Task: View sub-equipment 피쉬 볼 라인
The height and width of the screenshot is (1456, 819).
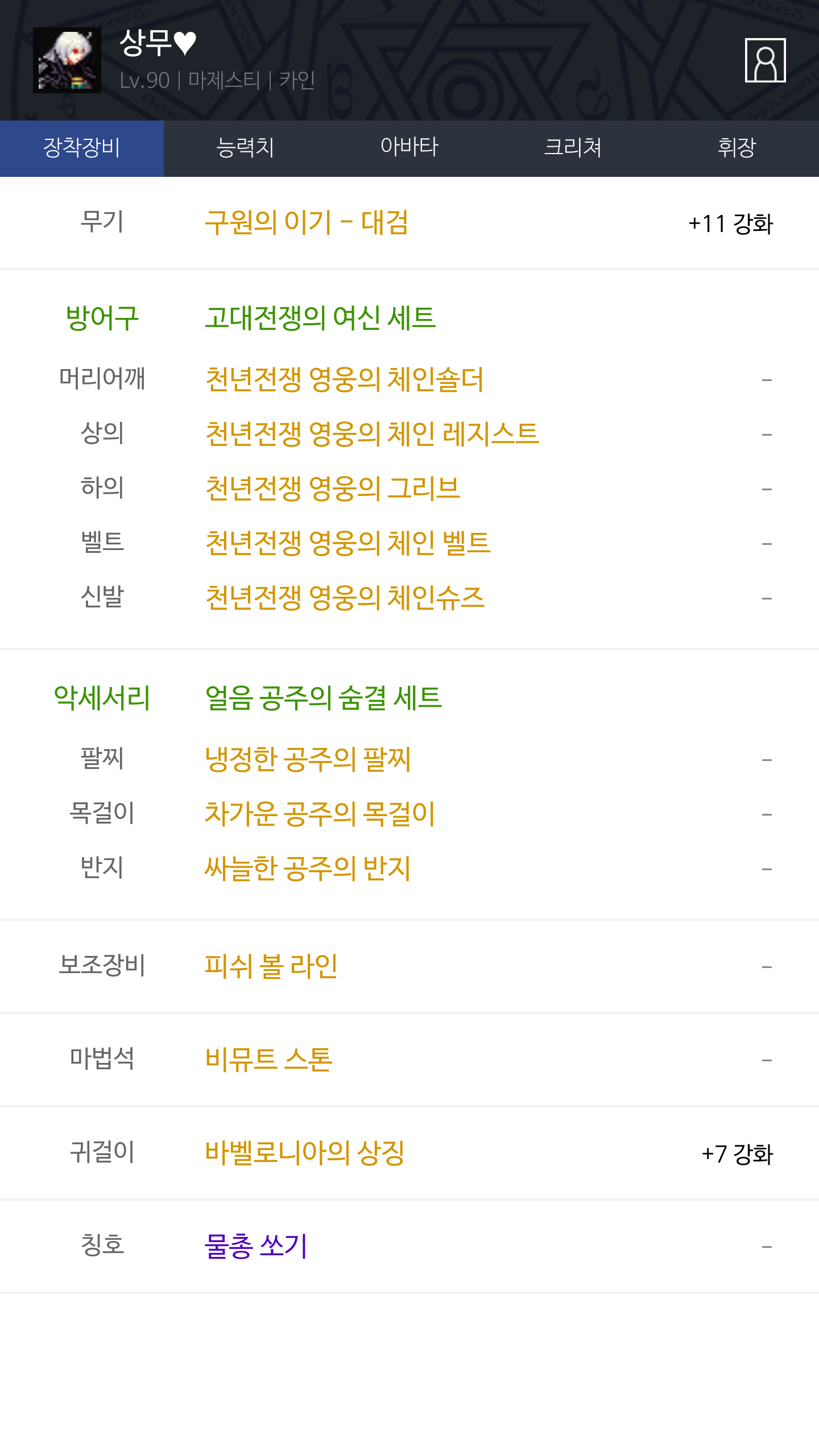Action: (x=271, y=966)
